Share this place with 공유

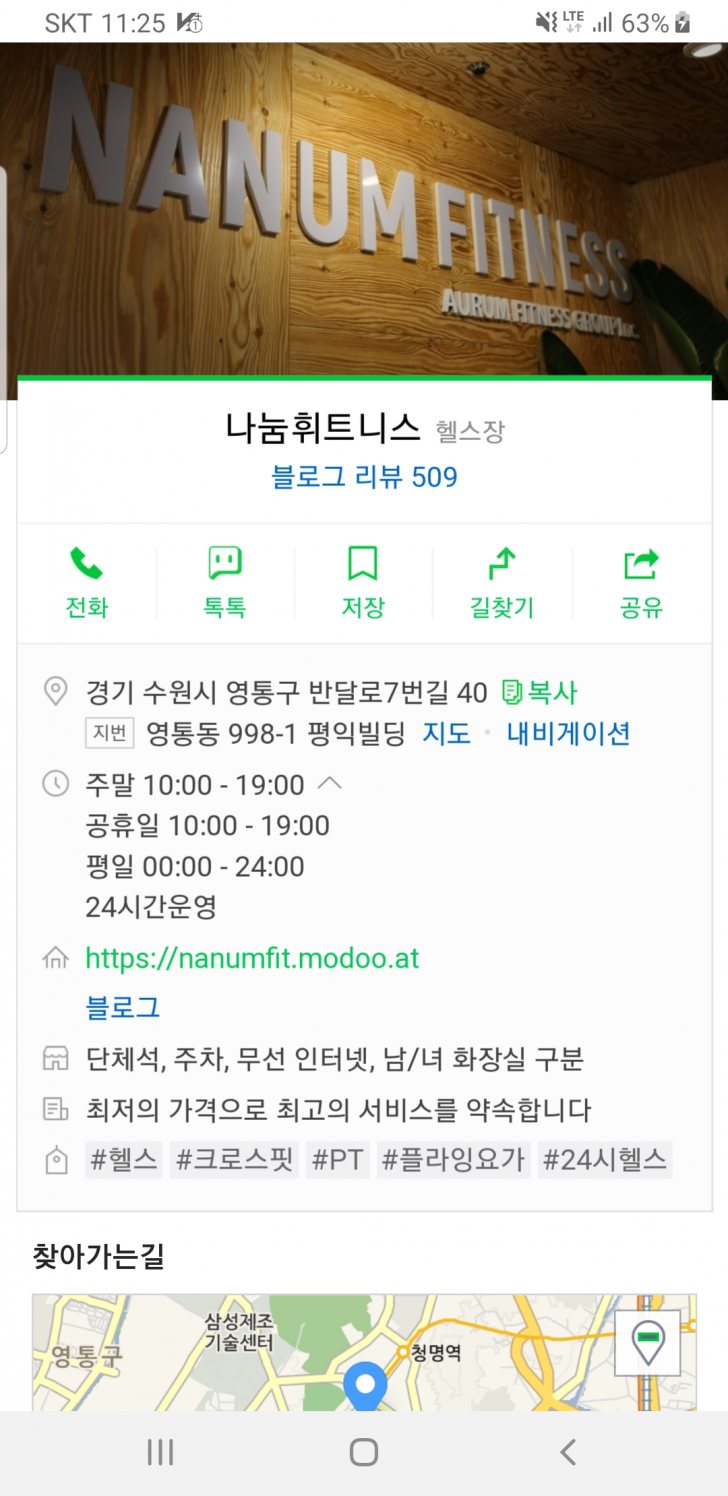pos(641,583)
